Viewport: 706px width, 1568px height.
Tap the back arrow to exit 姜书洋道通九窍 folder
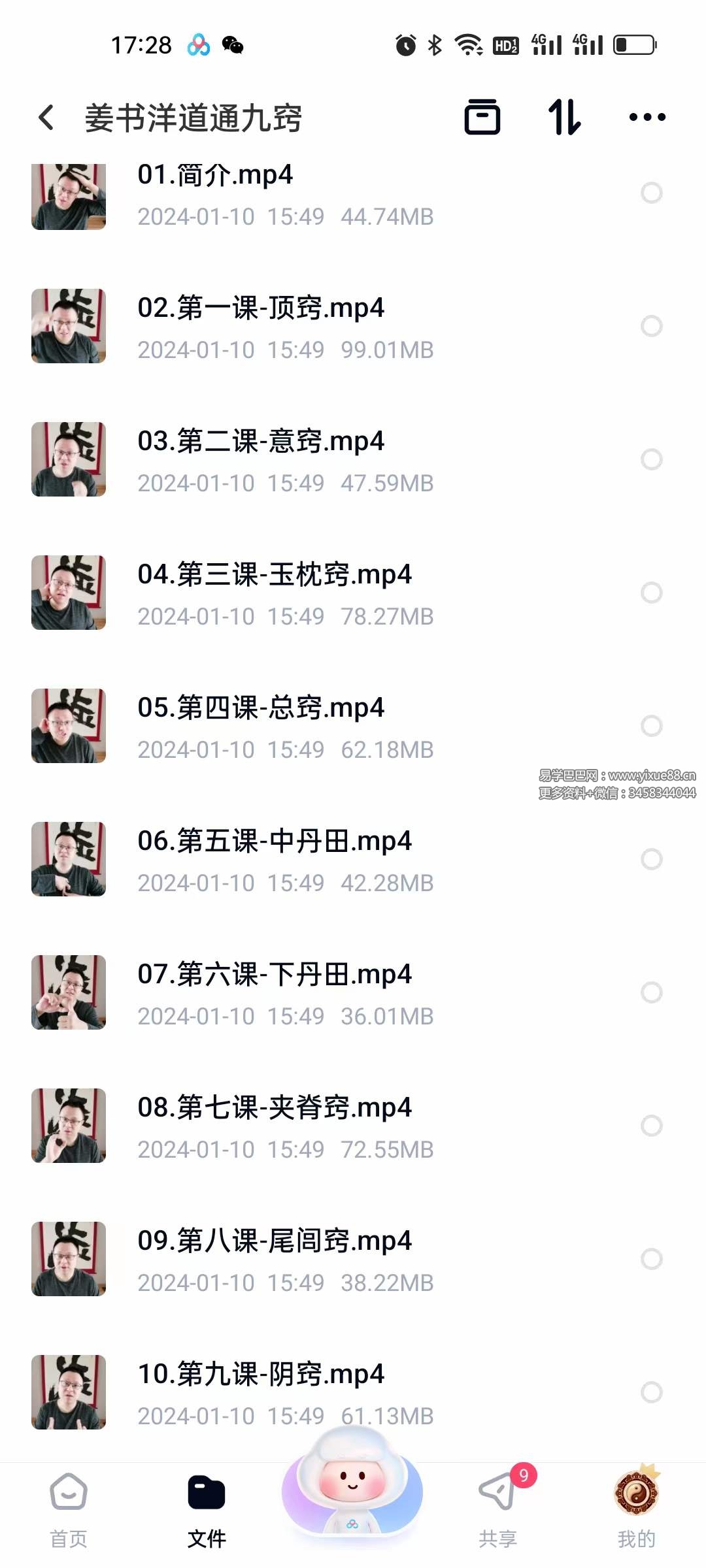45,118
